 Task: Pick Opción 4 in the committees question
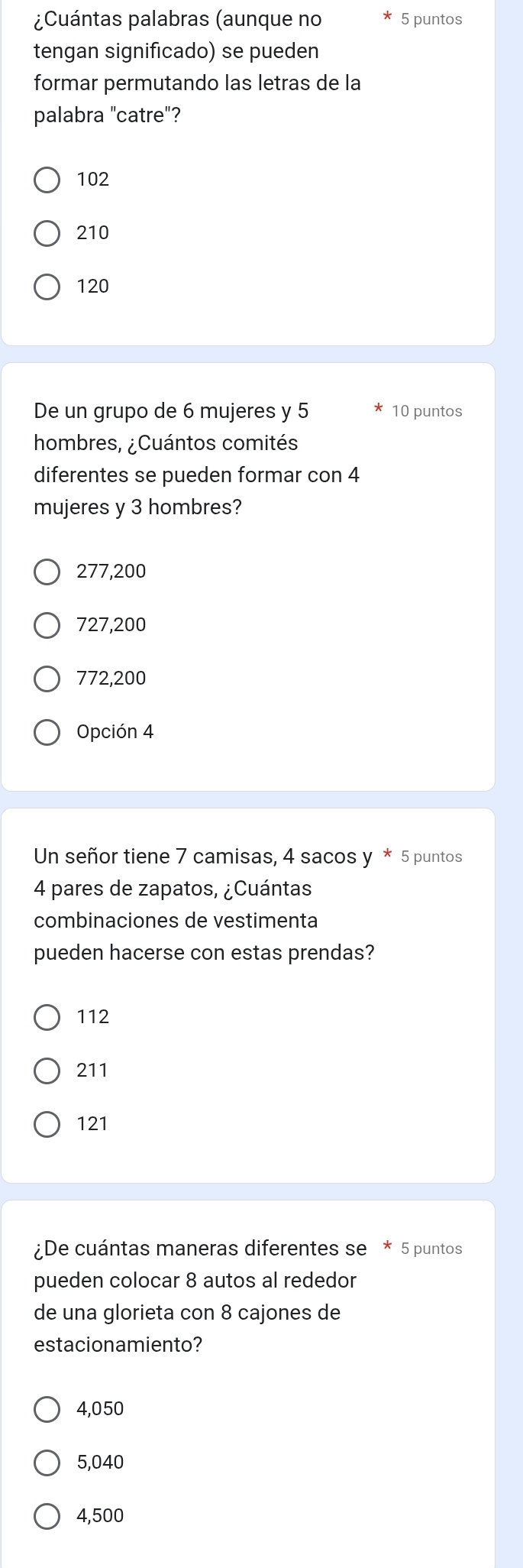(47, 732)
